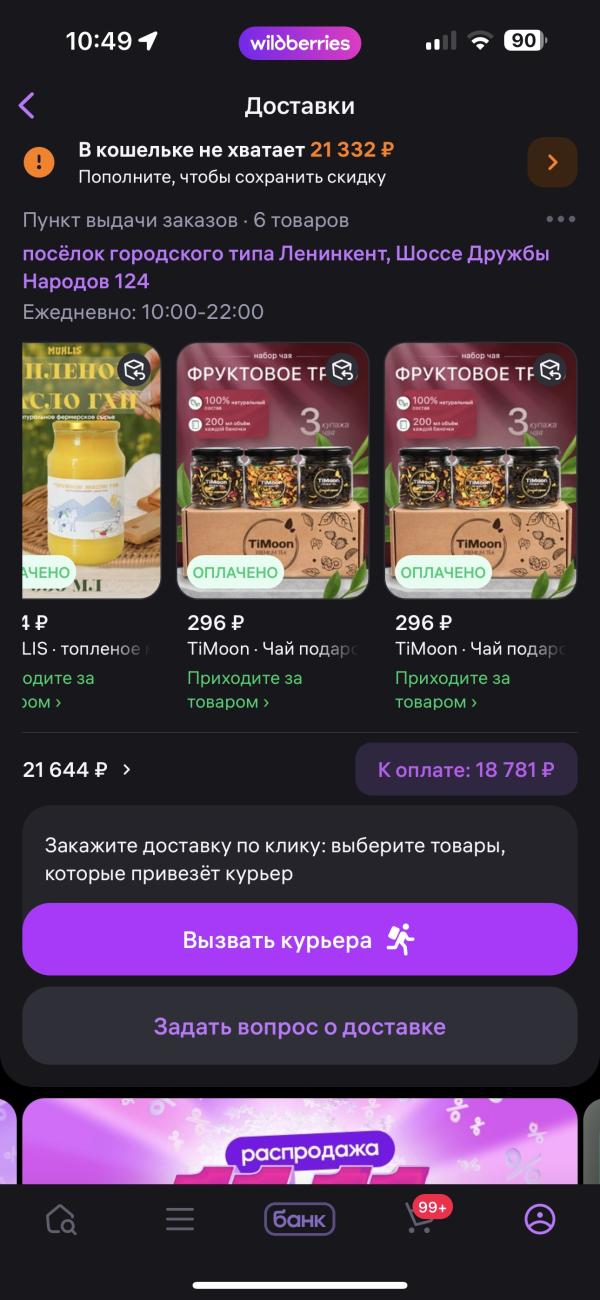
Task: Open the pickup point overflow menu
Action: 560,220
